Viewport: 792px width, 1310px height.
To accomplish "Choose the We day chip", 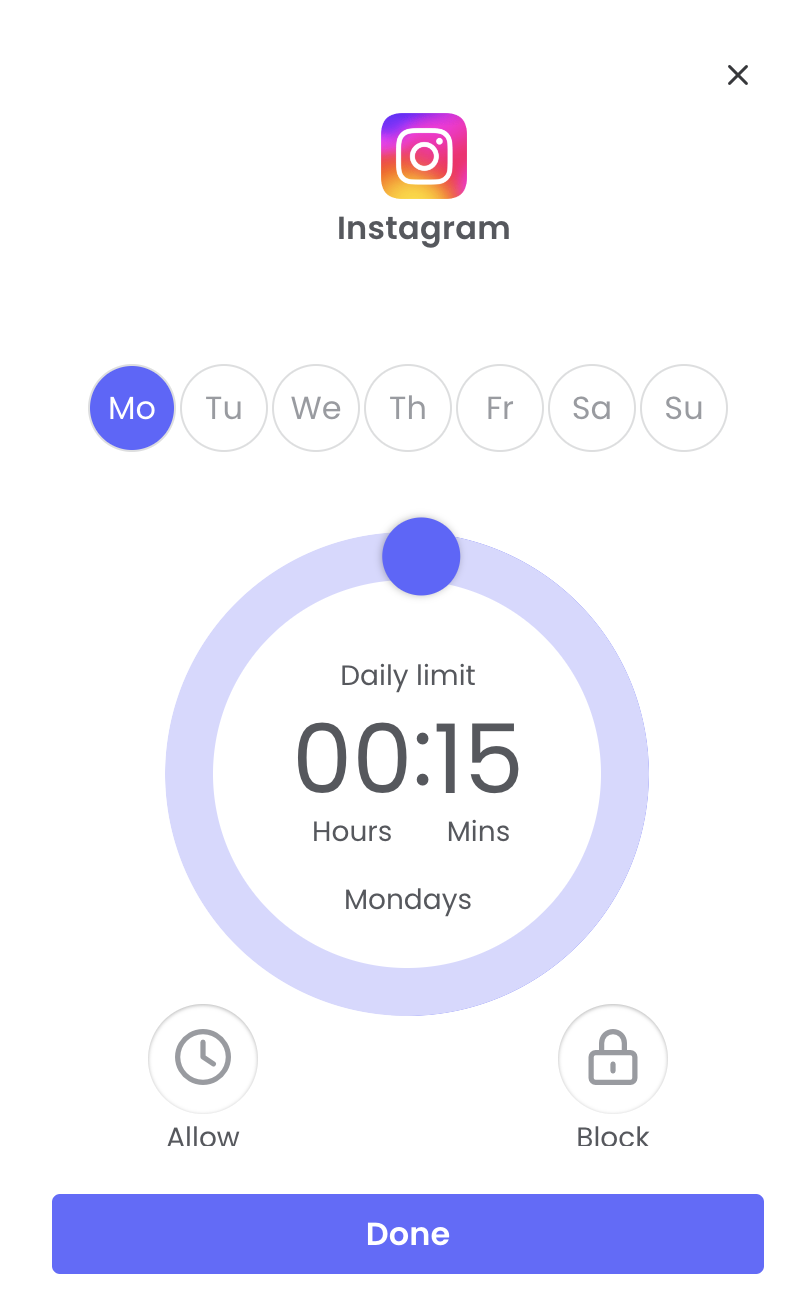I will pyautogui.click(x=316, y=408).
